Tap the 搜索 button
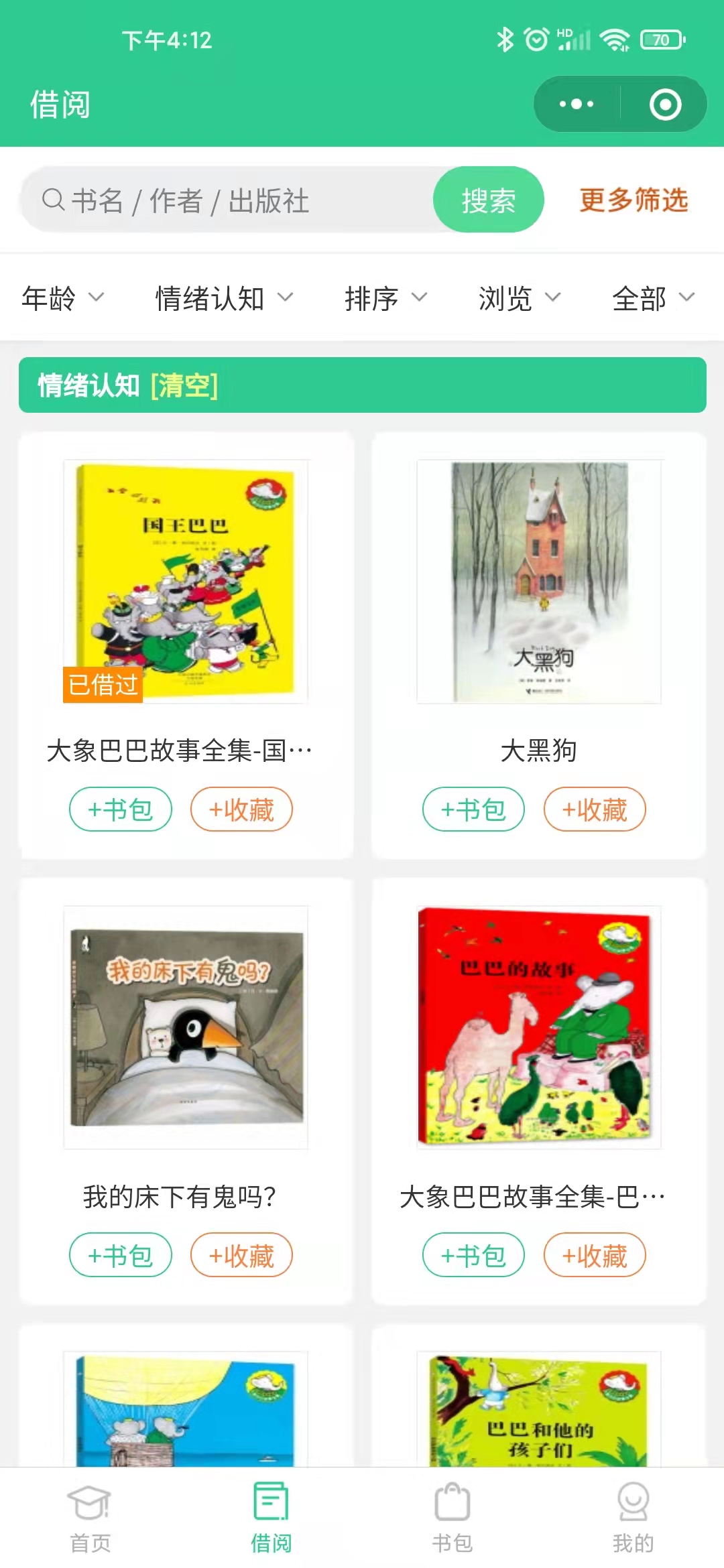This screenshot has width=724, height=1568. 488,200
